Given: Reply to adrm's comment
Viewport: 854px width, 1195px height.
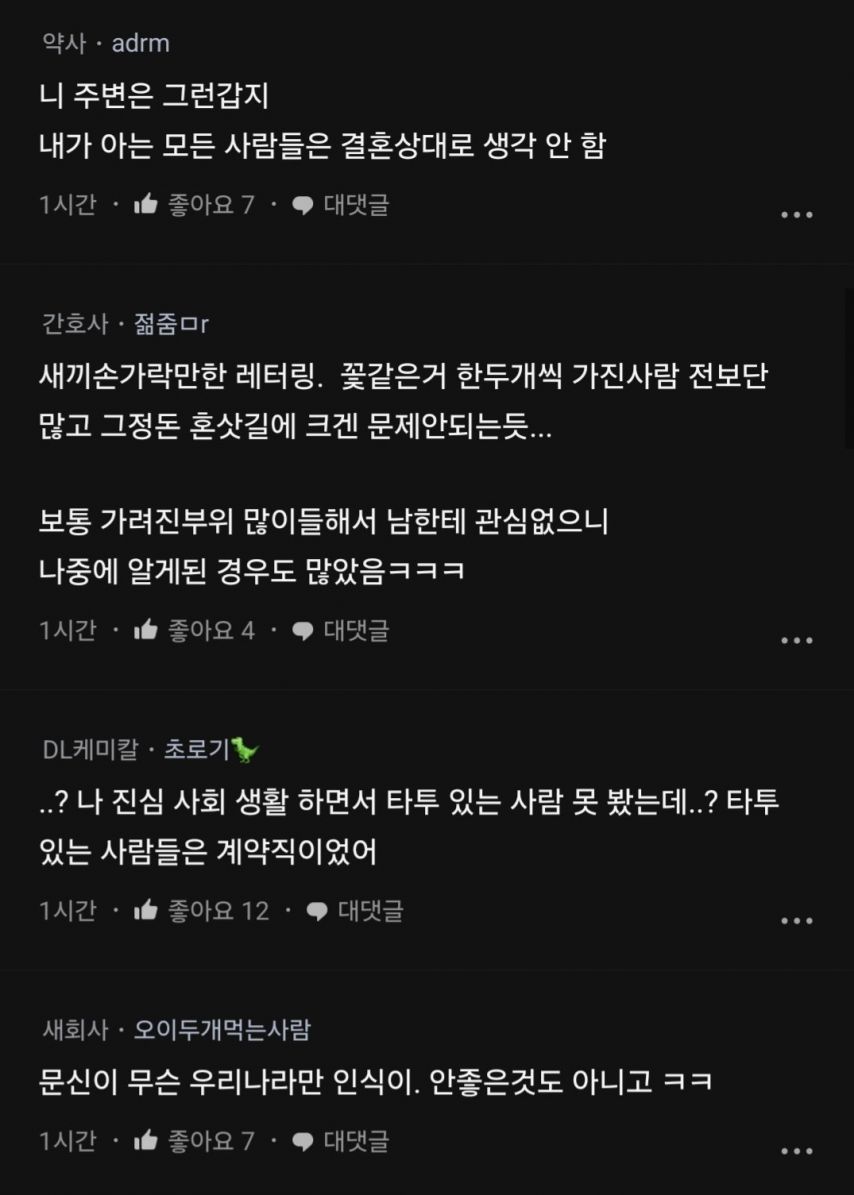Looking at the screenshot, I should [339, 205].
